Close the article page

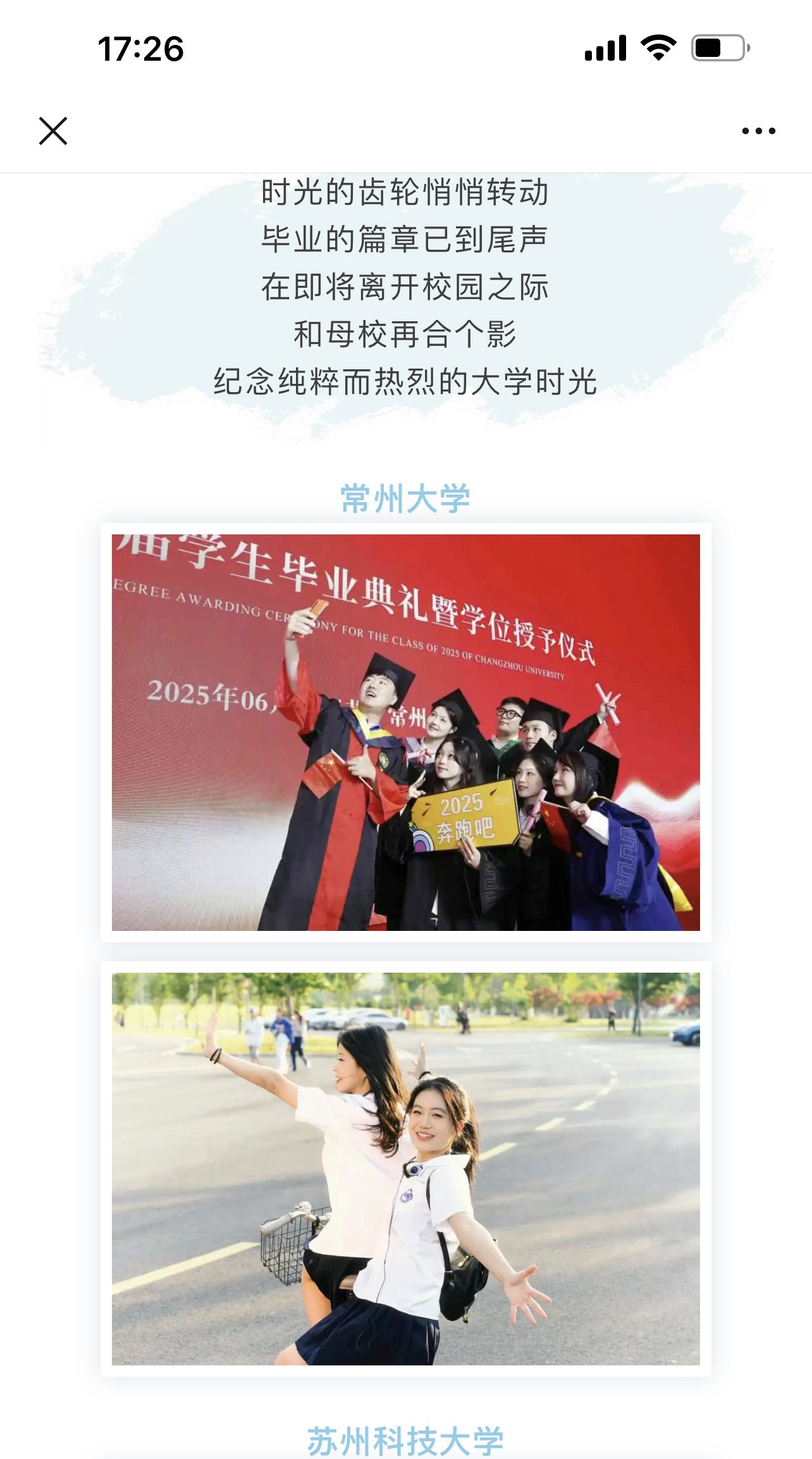point(53,131)
